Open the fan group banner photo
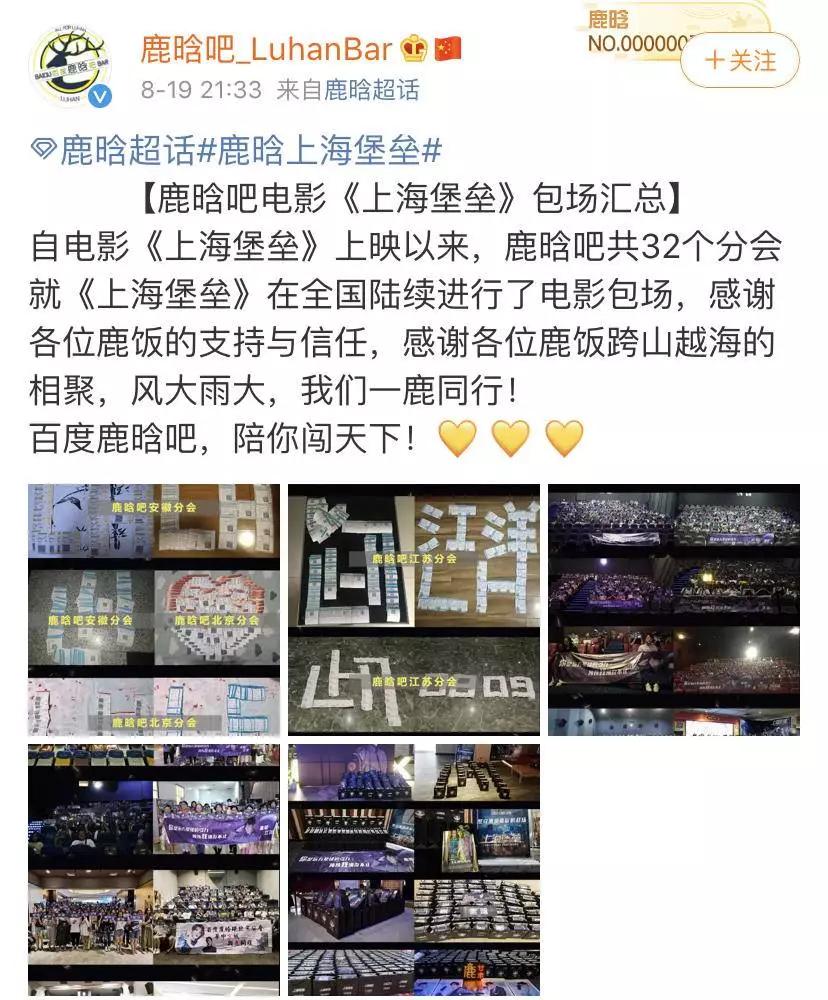 (153, 868)
